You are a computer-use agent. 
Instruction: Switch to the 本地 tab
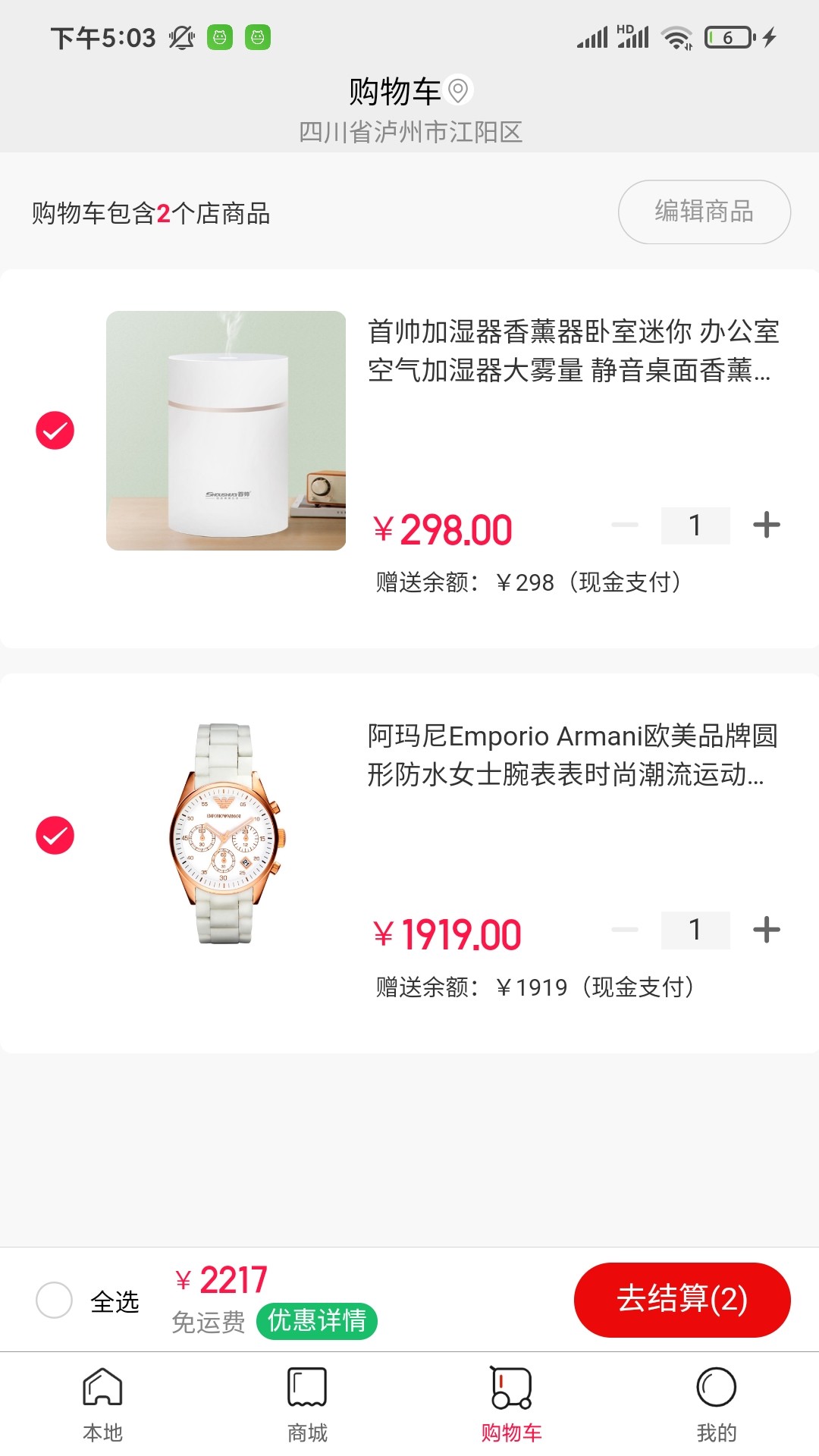[x=102, y=1403]
